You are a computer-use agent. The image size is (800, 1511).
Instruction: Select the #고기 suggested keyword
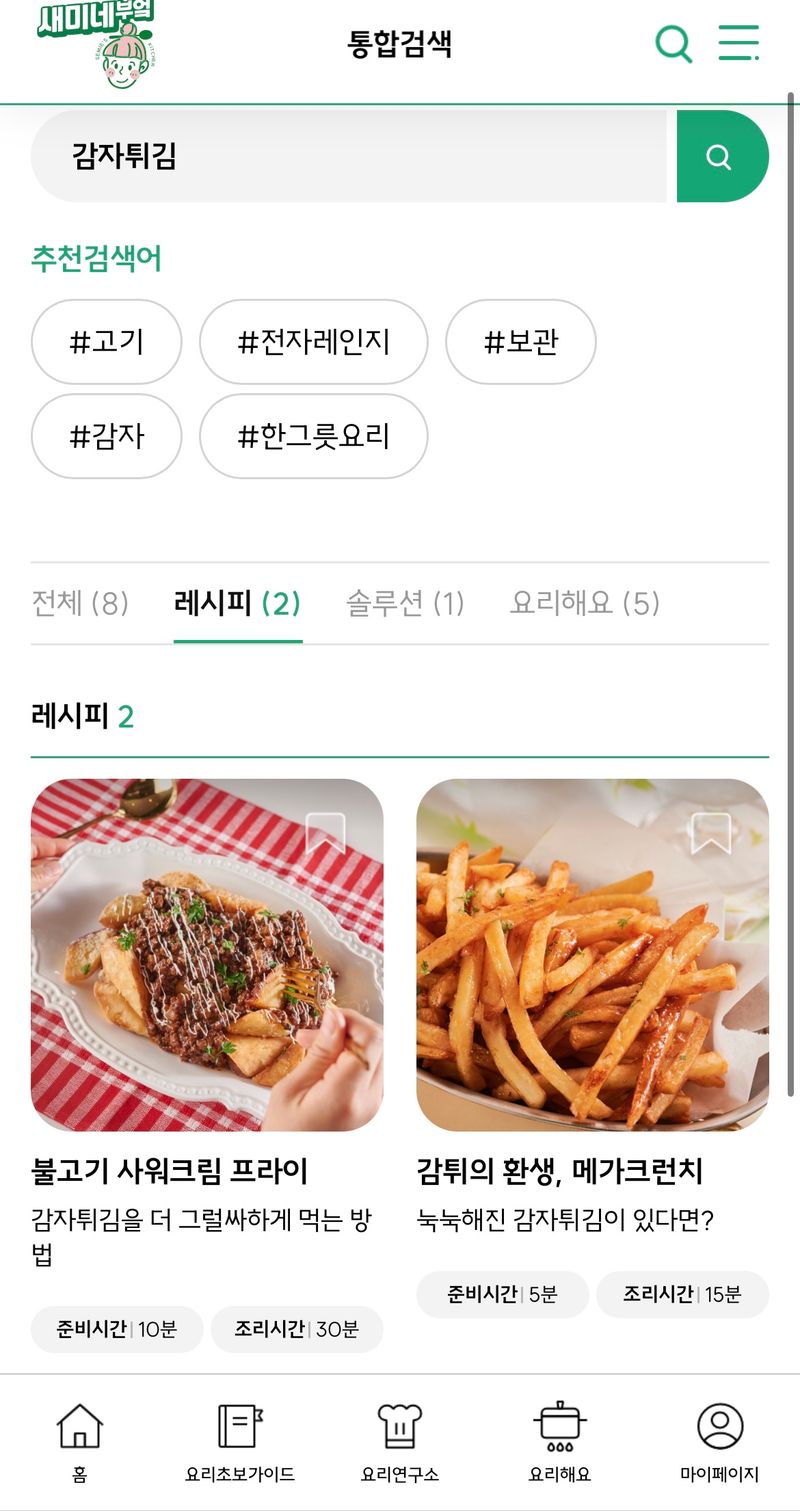tap(107, 342)
